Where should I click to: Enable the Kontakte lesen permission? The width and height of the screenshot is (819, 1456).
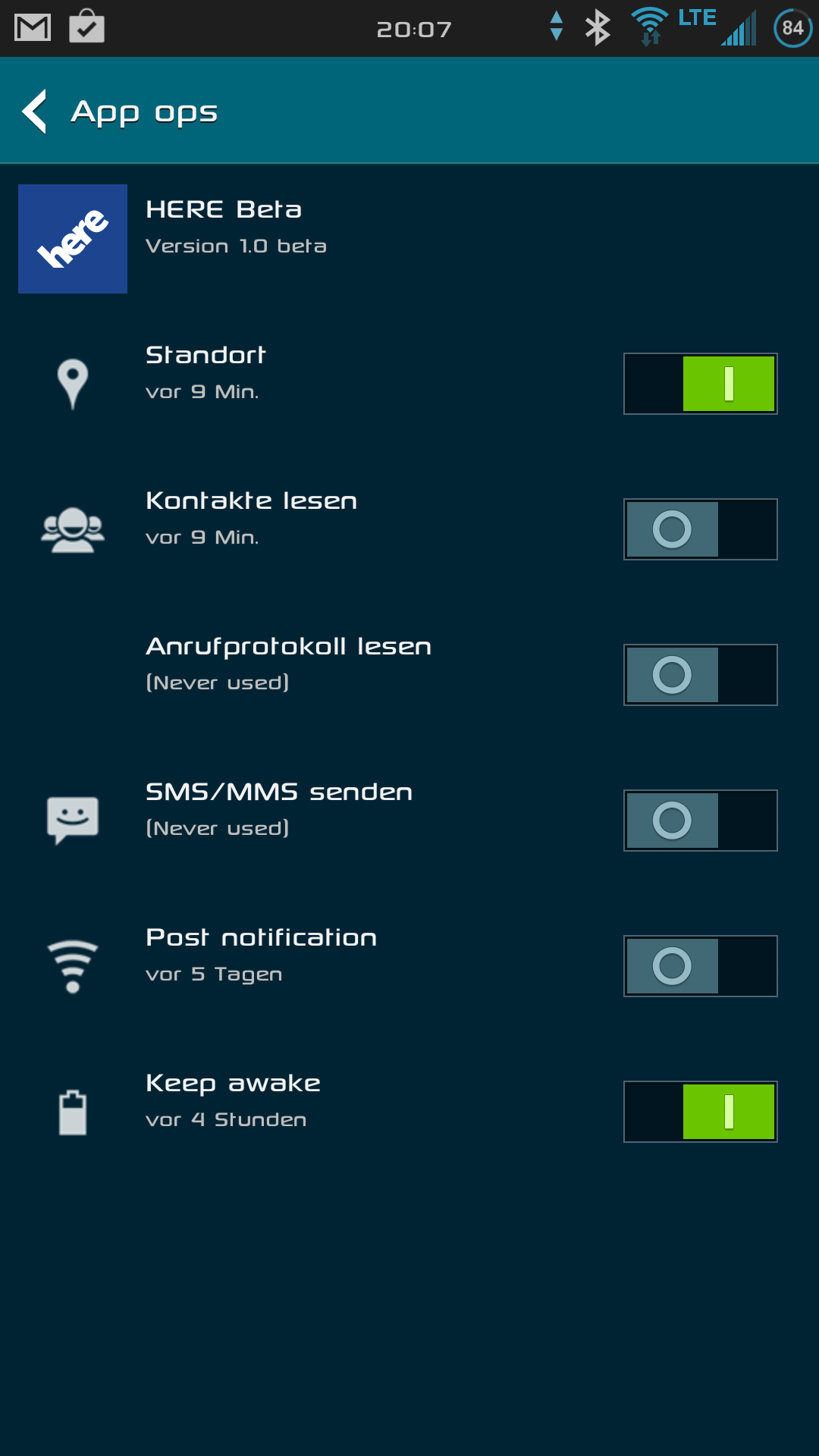pos(700,529)
